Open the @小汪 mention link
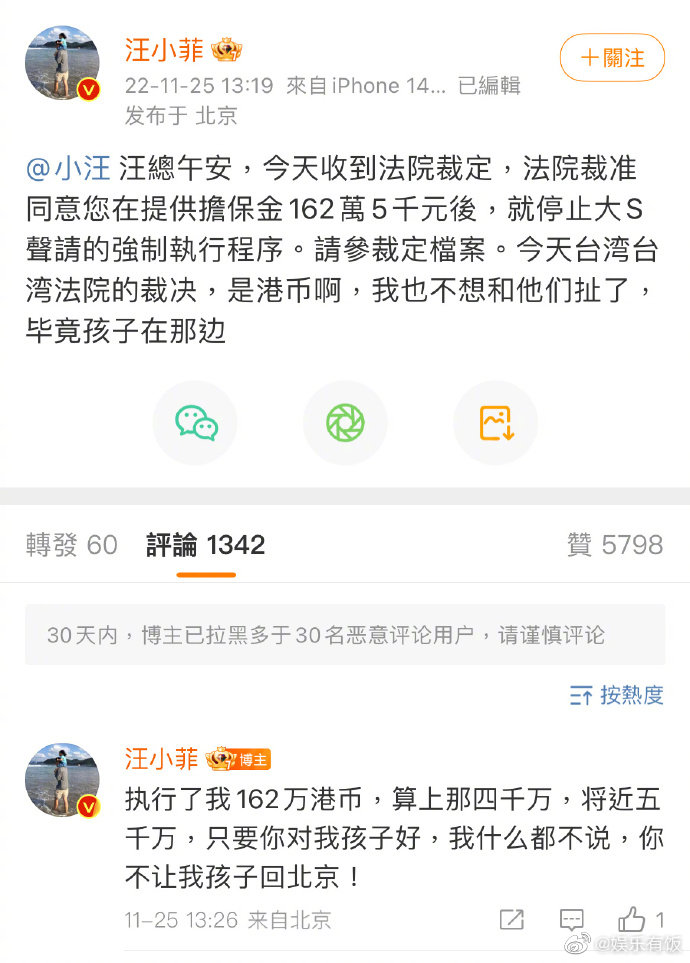 pos(68,168)
